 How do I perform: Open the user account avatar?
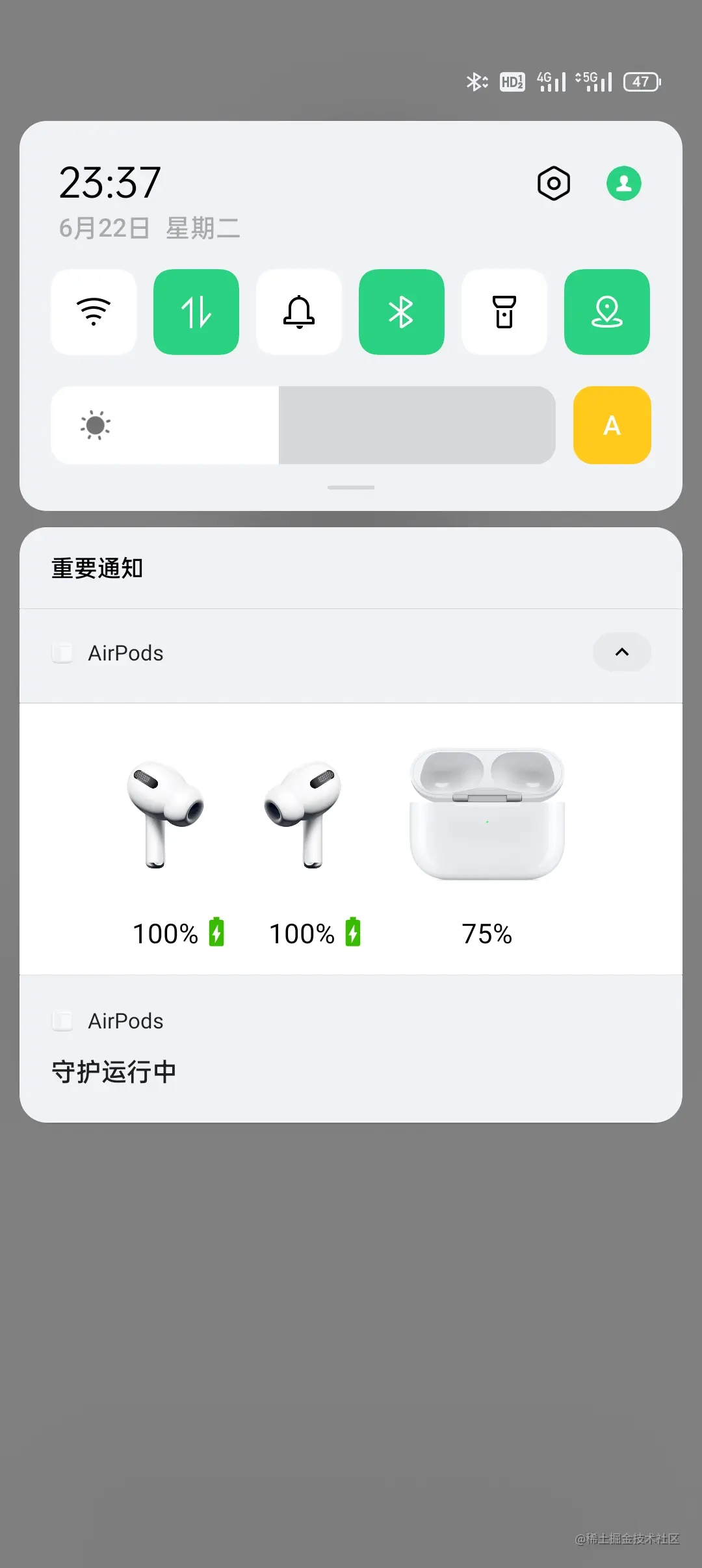coord(624,183)
